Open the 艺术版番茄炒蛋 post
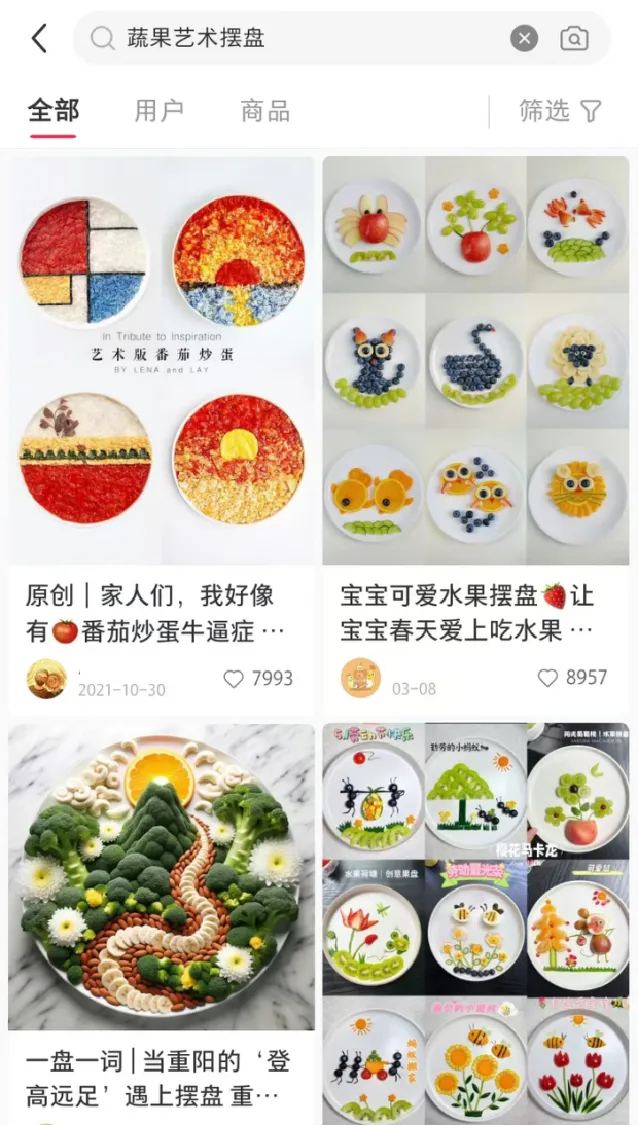 tap(162, 360)
